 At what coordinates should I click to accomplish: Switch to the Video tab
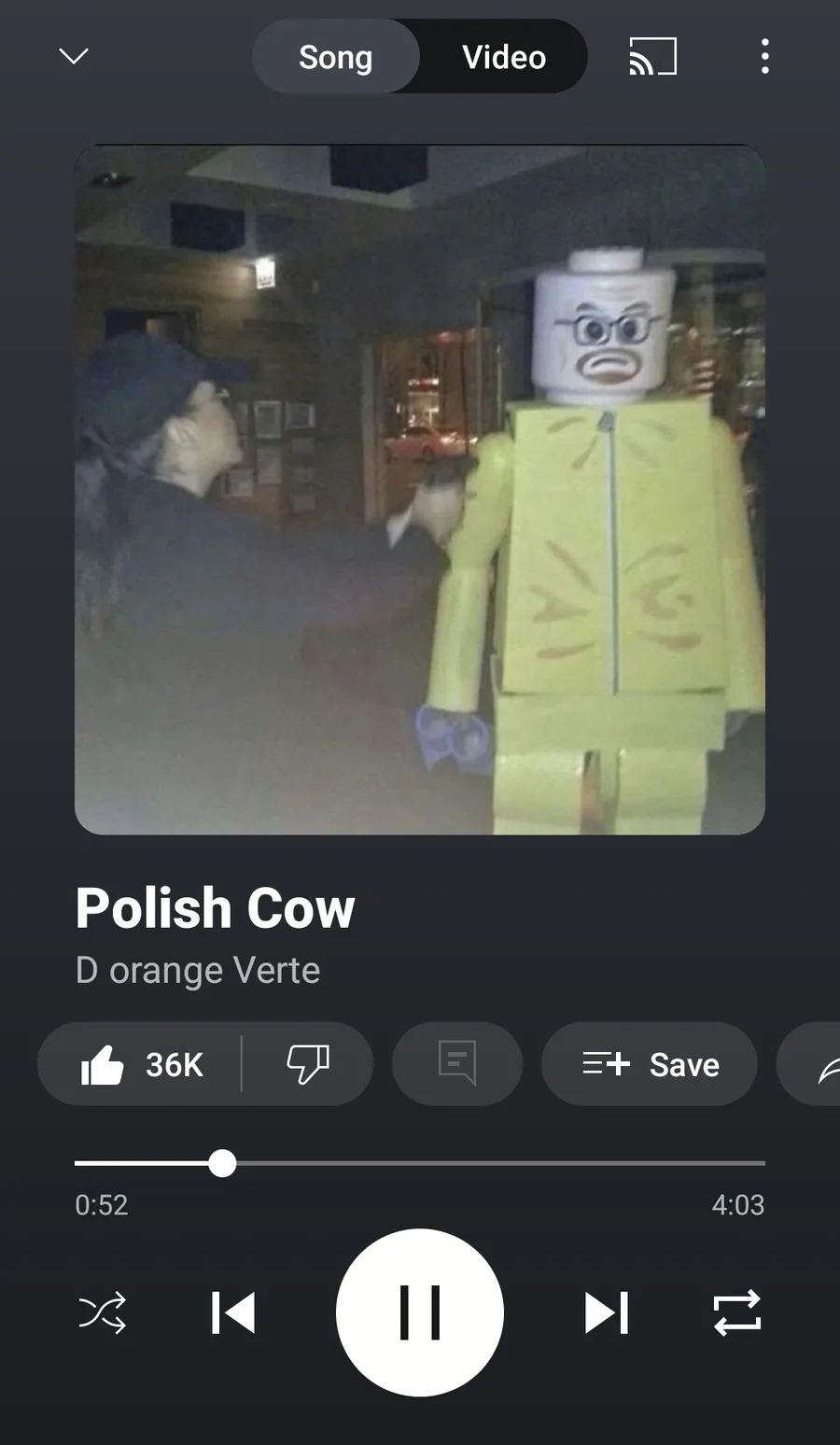click(x=504, y=57)
